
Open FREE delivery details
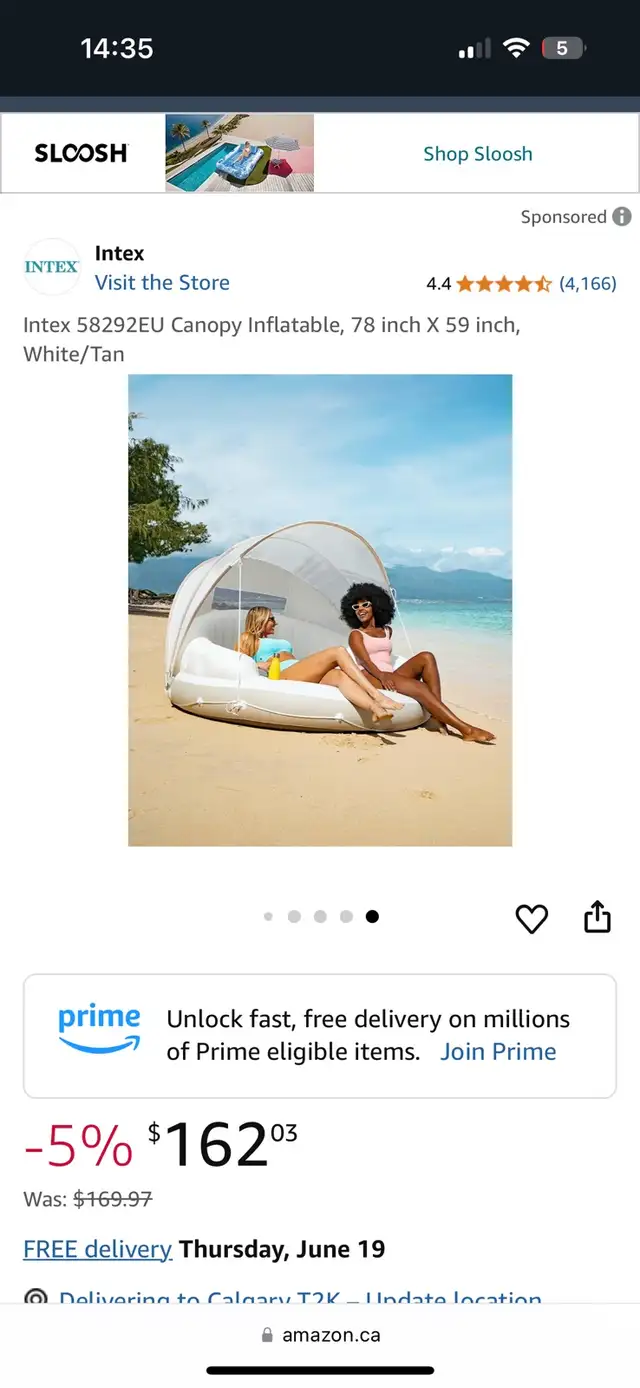click(x=98, y=1249)
